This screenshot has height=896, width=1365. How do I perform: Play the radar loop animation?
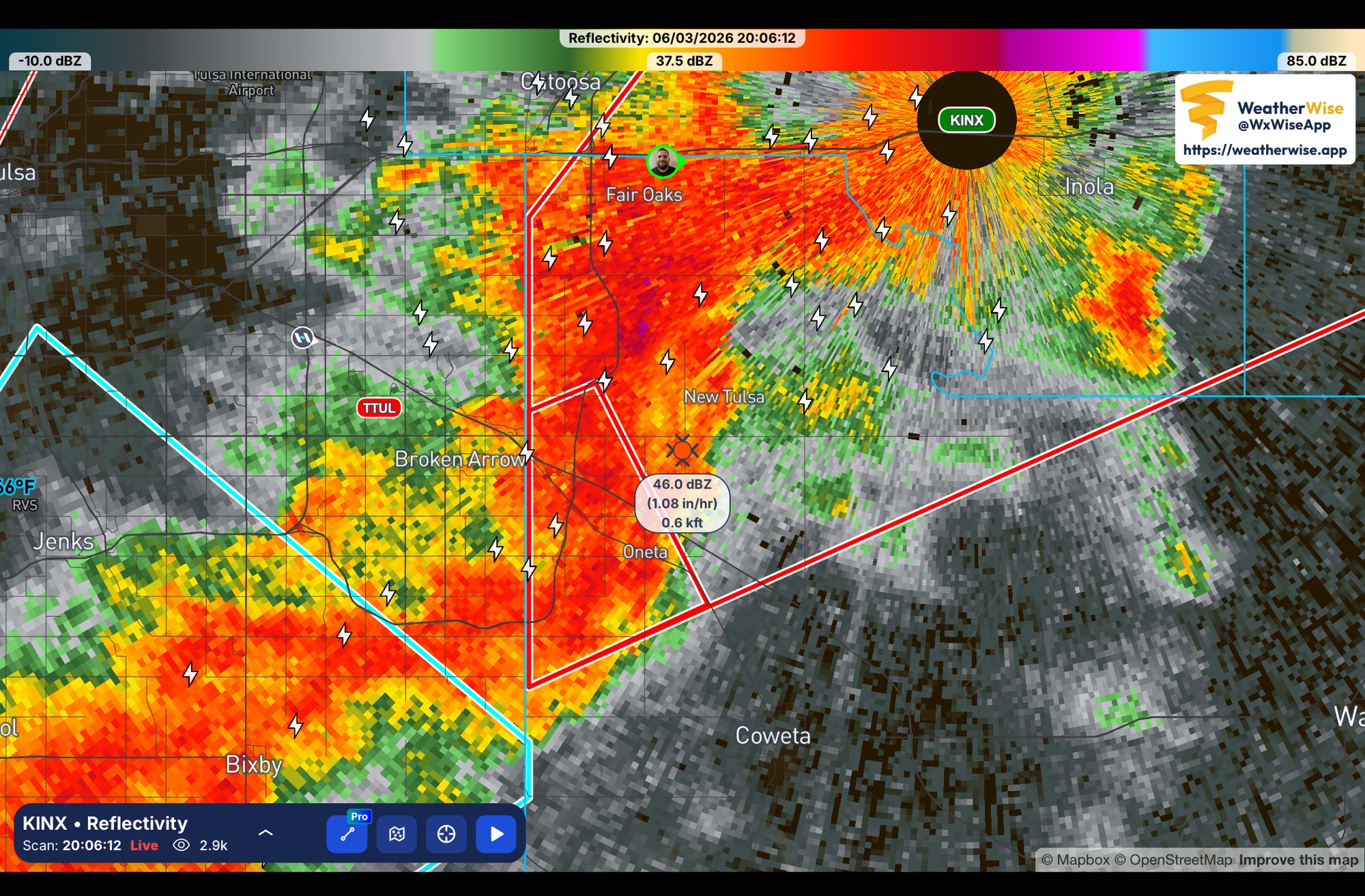(496, 833)
